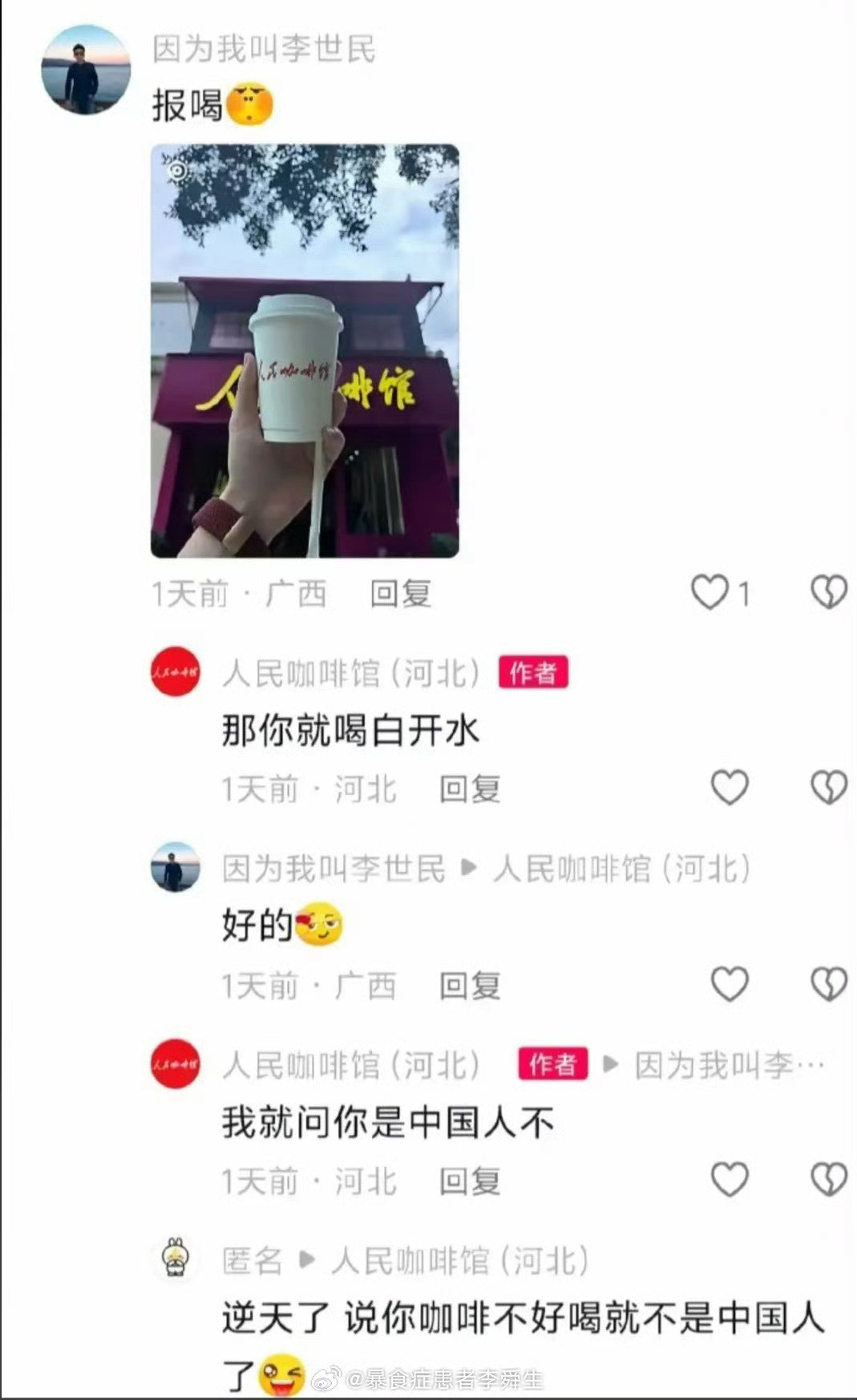Click the like count "1" on top comment
857x1400 pixels.
click(742, 591)
